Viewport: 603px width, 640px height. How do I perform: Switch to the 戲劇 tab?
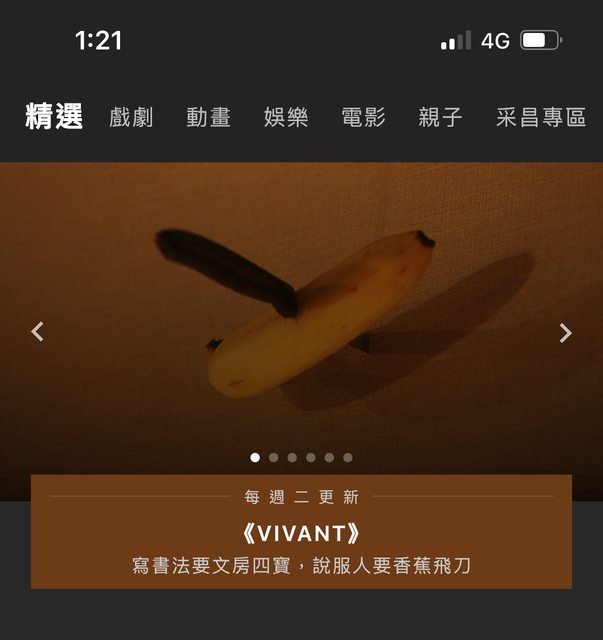(131, 117)
